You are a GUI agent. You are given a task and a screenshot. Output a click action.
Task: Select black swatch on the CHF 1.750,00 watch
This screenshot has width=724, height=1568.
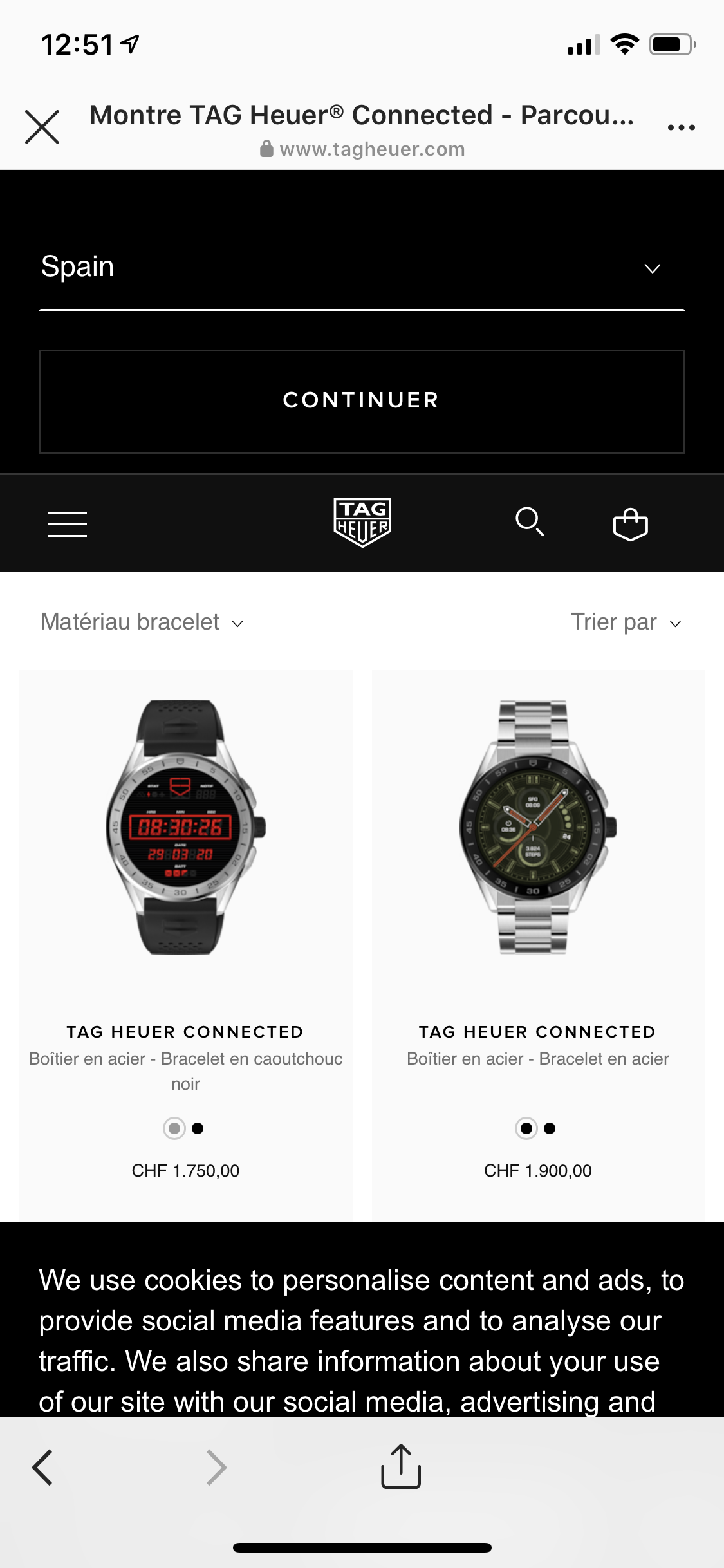(198, 1128)
